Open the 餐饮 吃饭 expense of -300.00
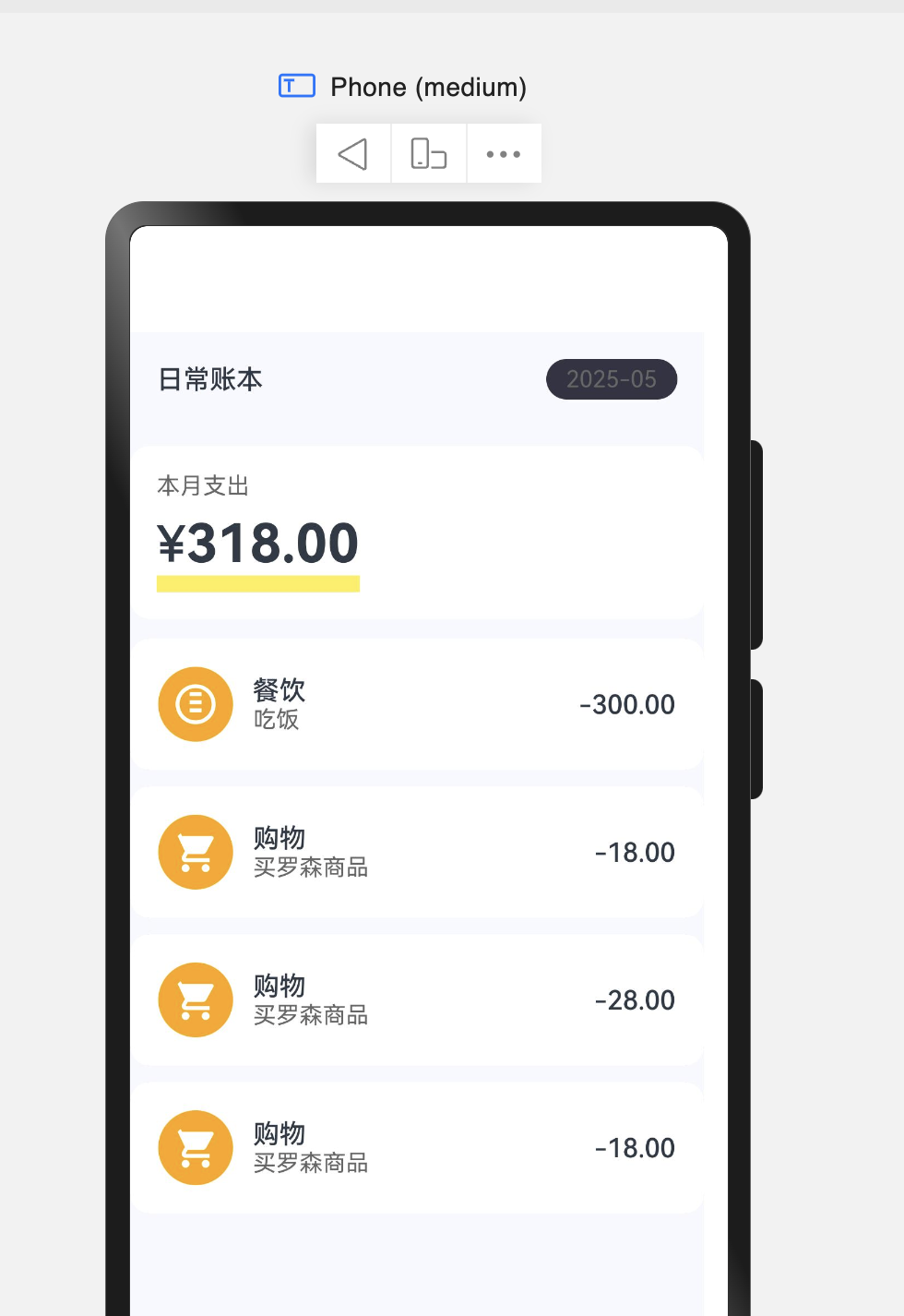Image resolution: width=904 pixels, height=1316 pixels. (x=416, y=704)
